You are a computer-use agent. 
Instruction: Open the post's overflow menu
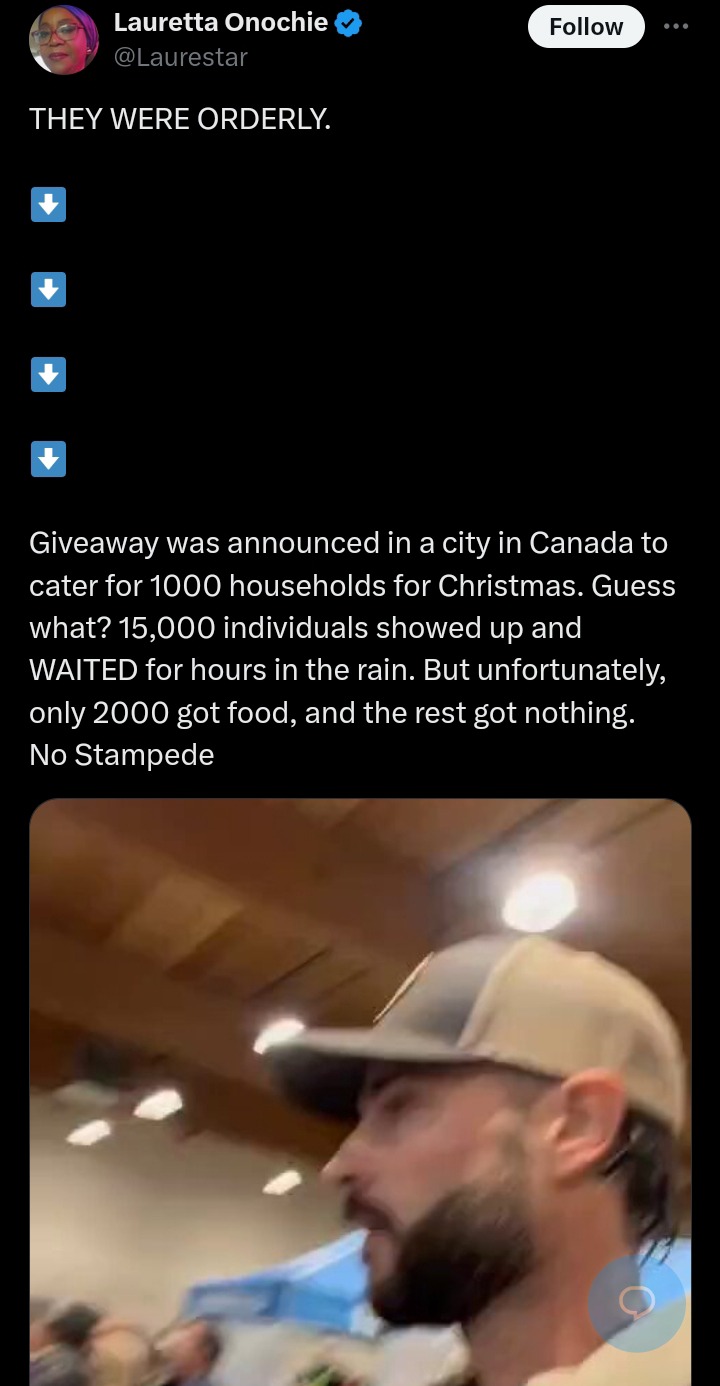[676, 27]
